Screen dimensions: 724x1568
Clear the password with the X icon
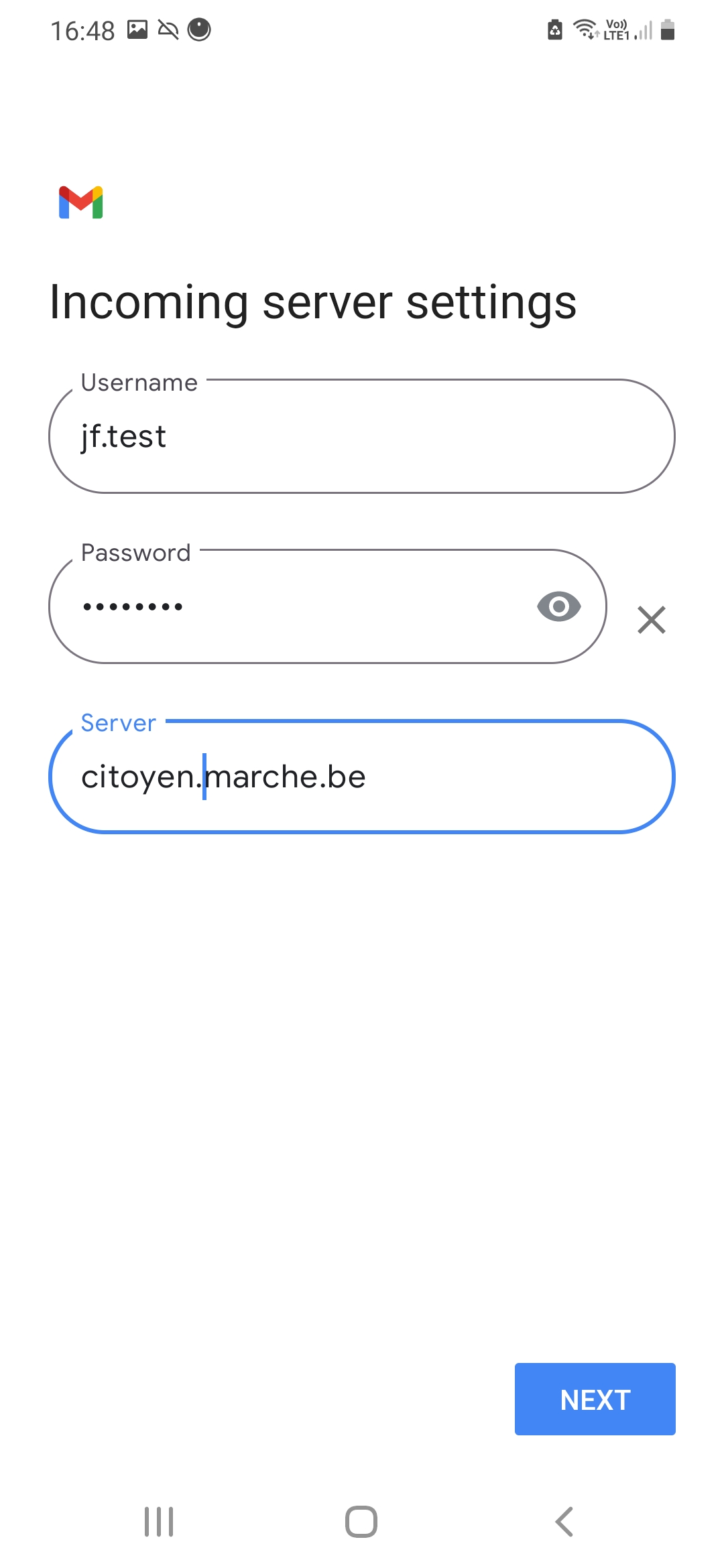pos(652,620)
